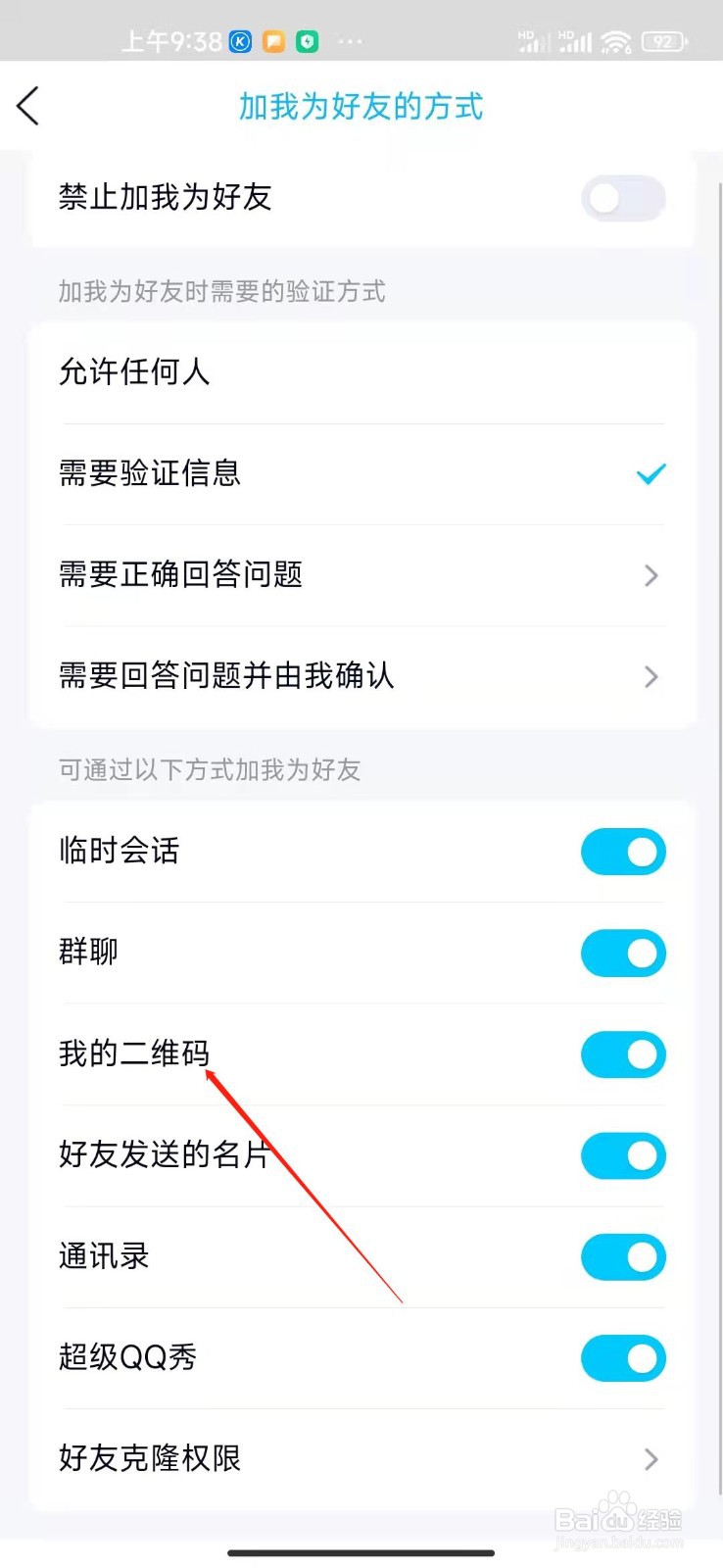The image size is (723, 1568).
Task: Tap the green security icon in the status bar
Action: coord(310,41)
